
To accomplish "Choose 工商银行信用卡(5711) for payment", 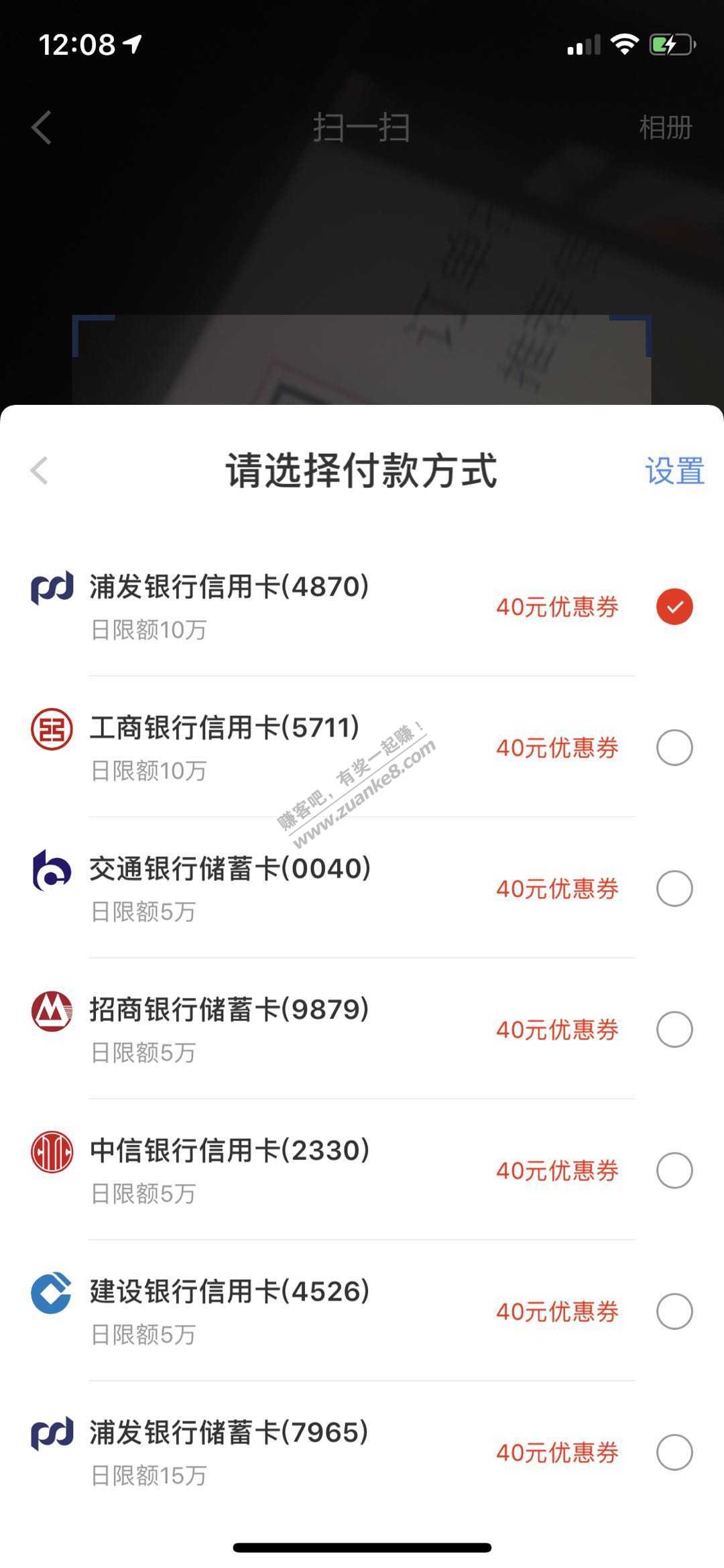I will tap(674, 747).
